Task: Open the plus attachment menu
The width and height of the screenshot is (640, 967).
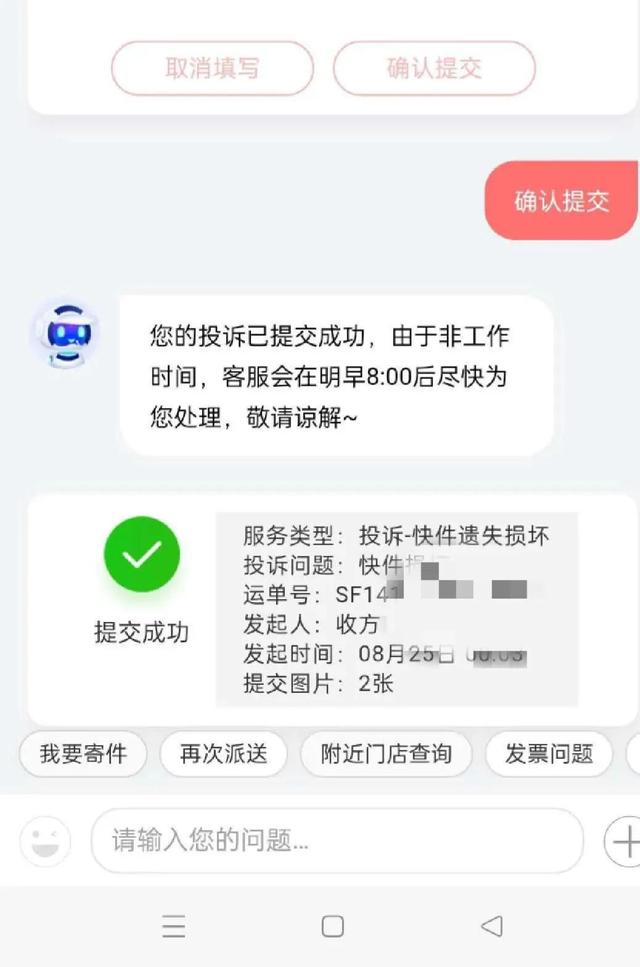Action: 624,841
